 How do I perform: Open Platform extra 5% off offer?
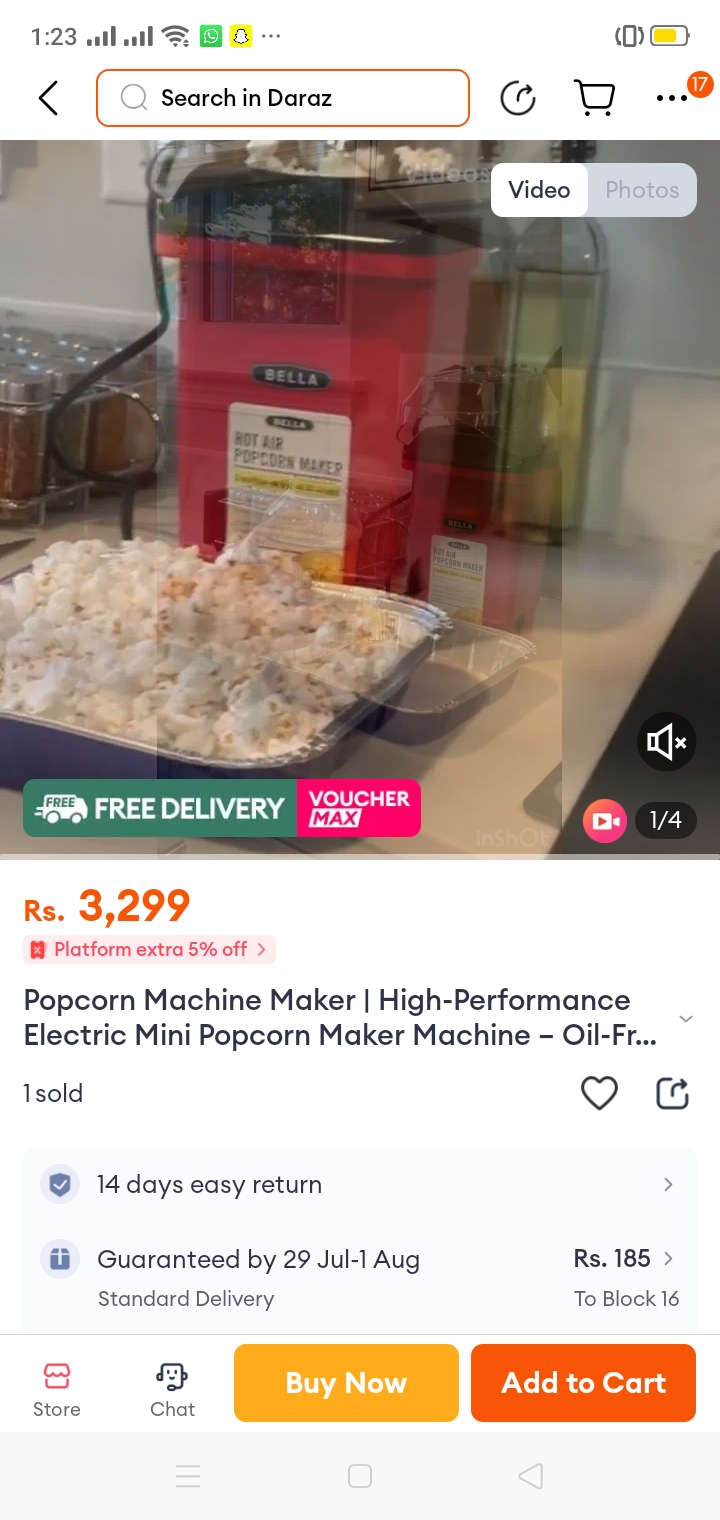coord(150,949)
